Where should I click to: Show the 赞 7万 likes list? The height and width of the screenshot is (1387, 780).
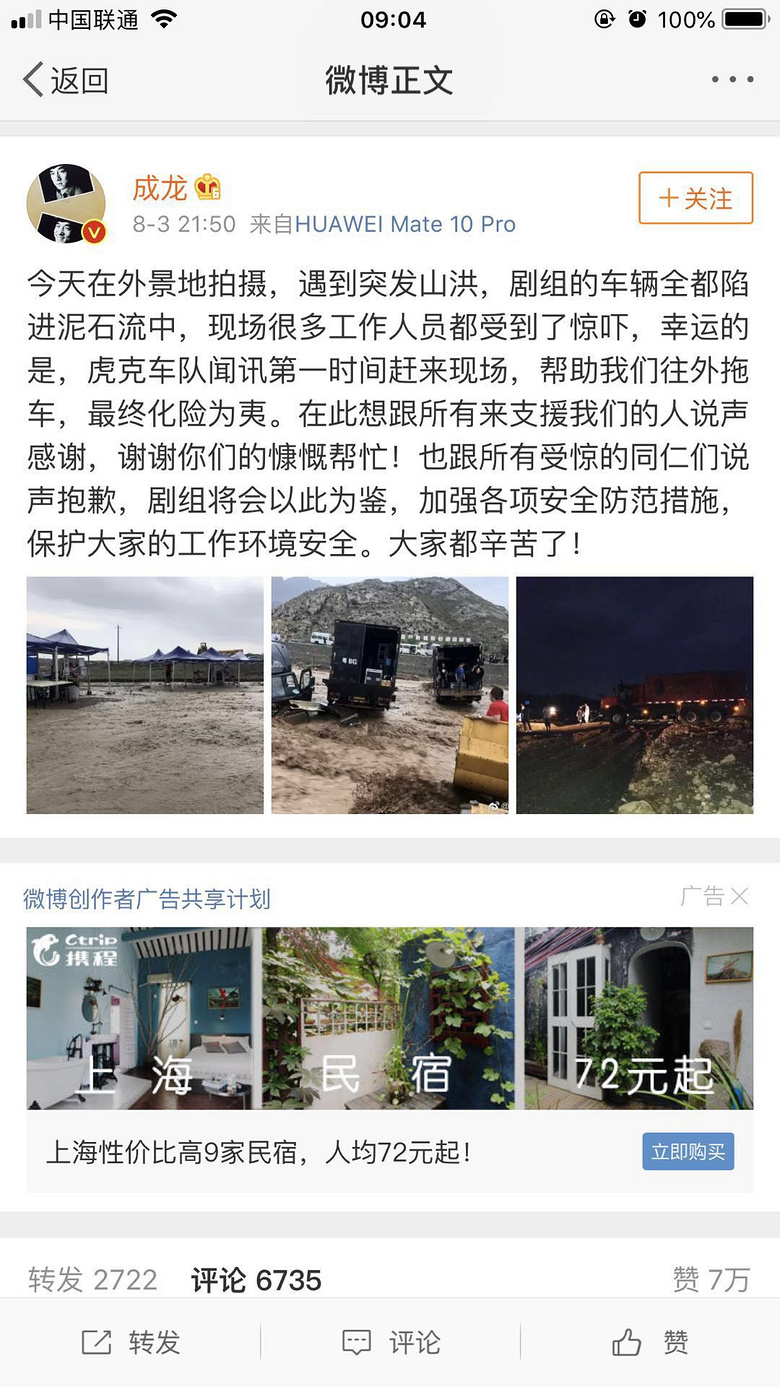click(711, 1280)
